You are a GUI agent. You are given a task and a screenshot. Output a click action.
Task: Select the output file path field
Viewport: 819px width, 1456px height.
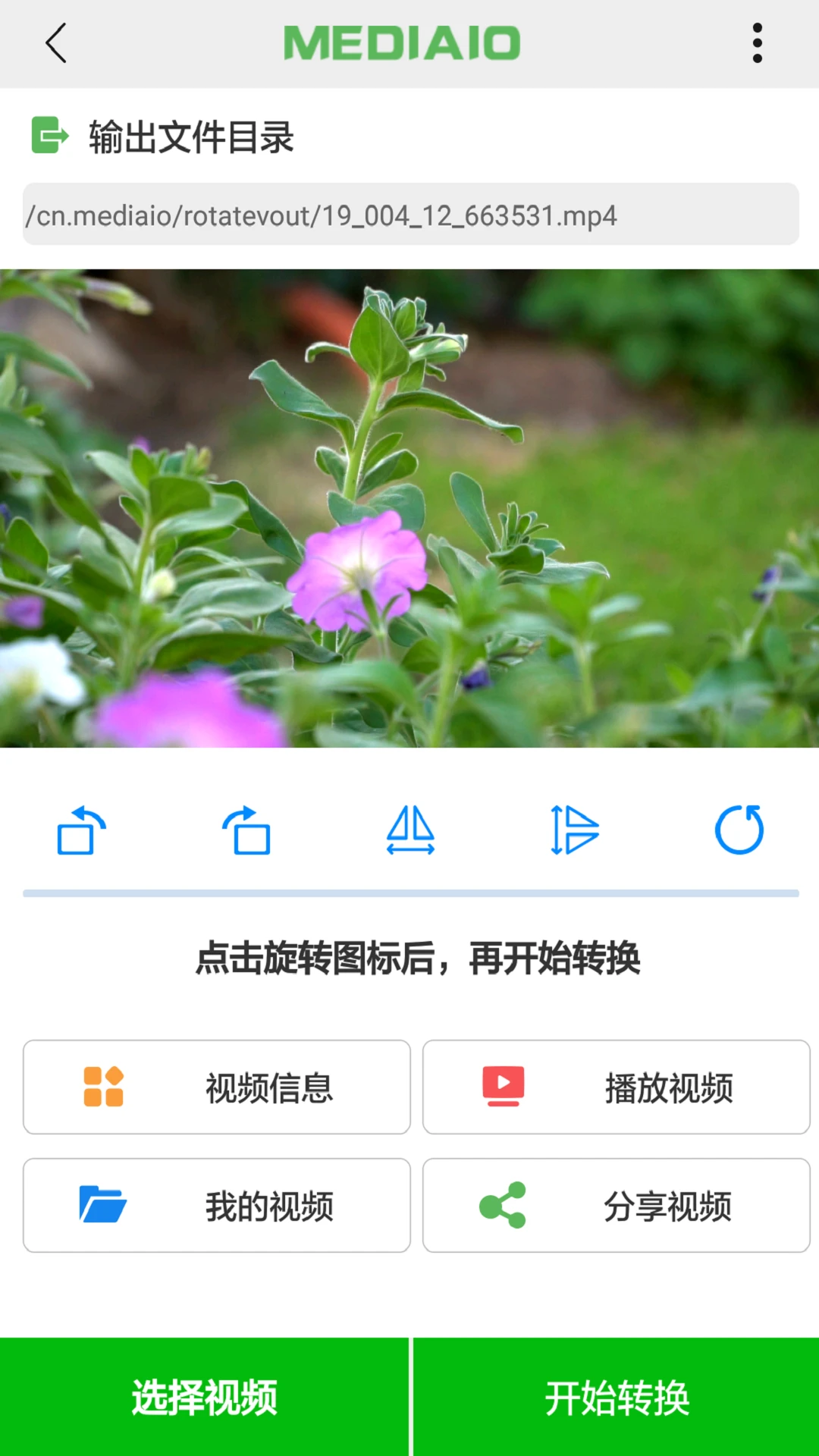click(x=409, y=216)
